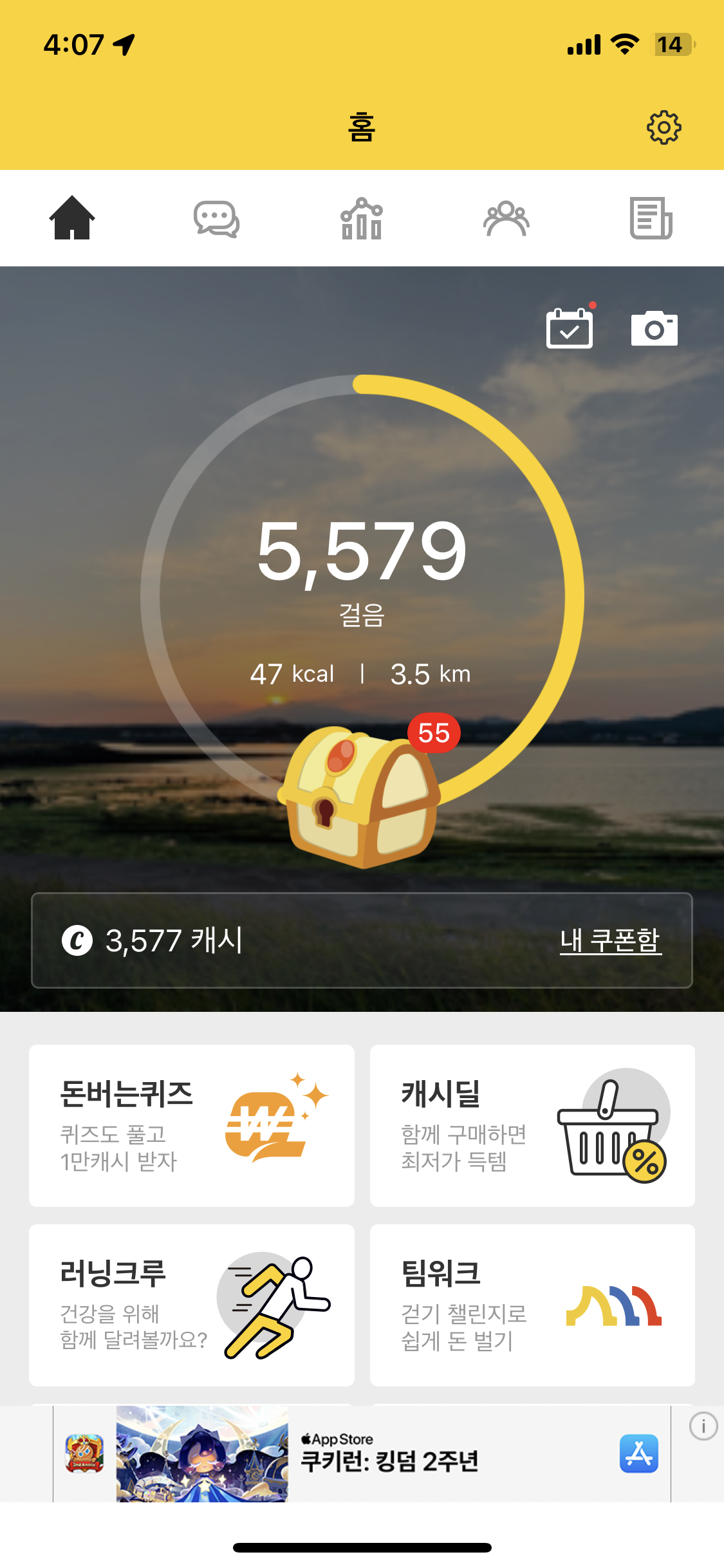Open the friends group tab
Viewport: 724px width, 1568px height.
point(506,219)
